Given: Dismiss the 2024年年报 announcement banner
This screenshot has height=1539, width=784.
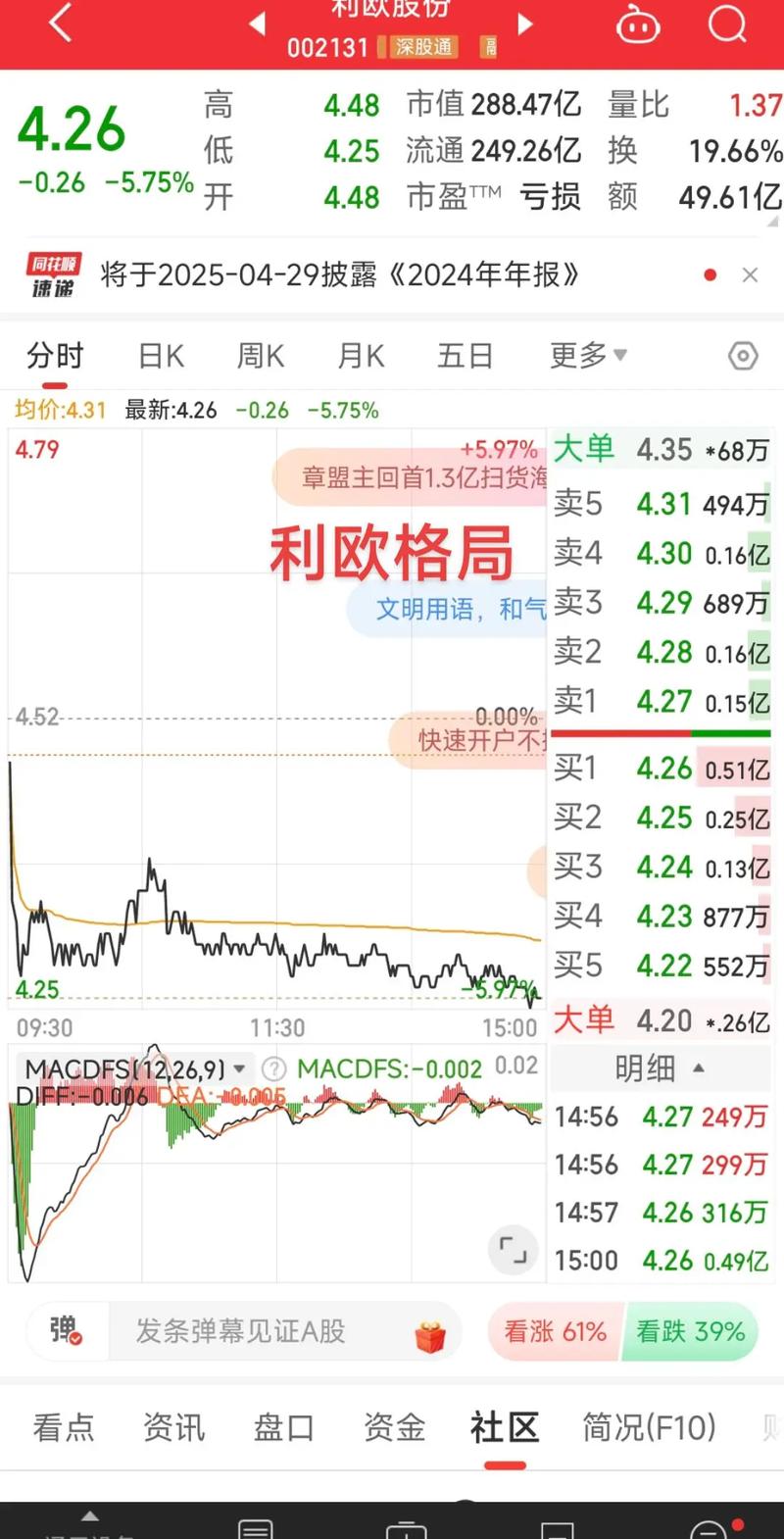Looking at the screenshot, I should point(750,275).
